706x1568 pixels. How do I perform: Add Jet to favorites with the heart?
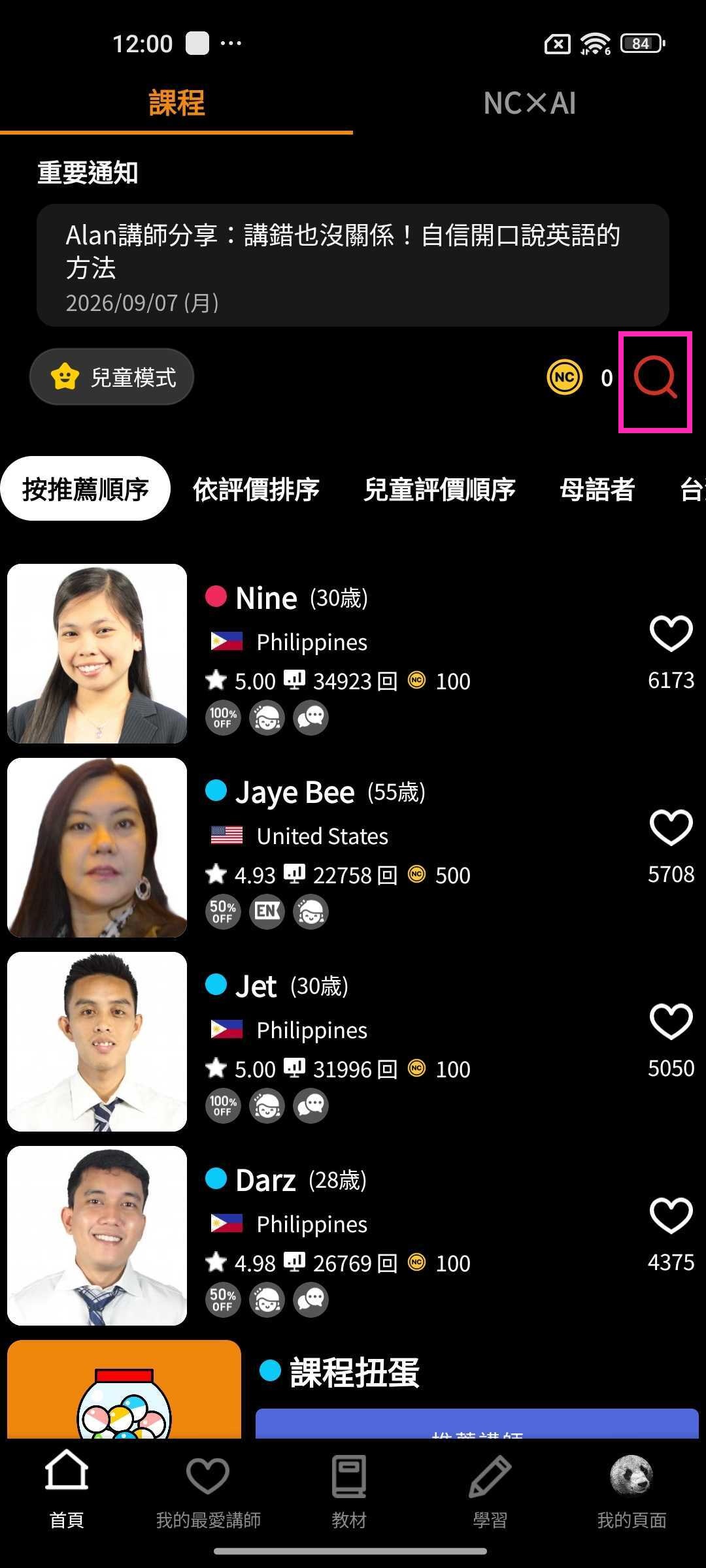pyautogui.click(x=671, y=1022)
